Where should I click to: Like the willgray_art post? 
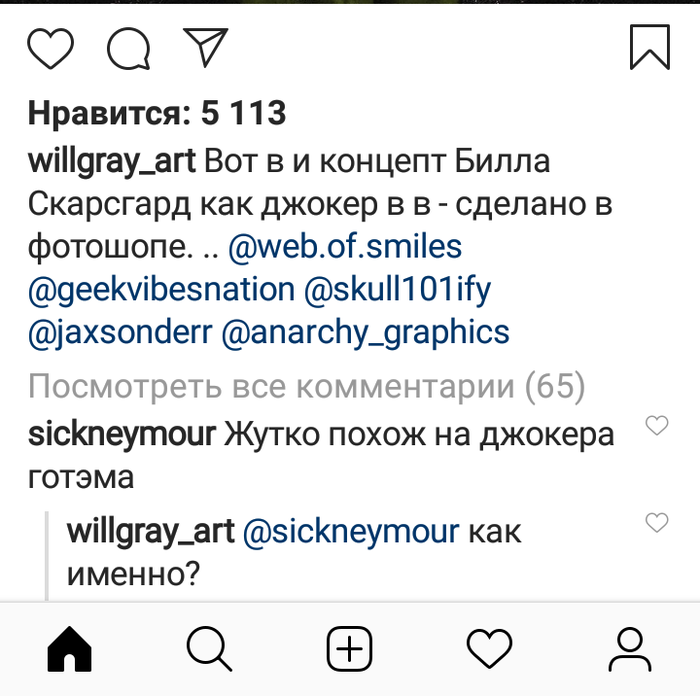[x=50, y=48]
